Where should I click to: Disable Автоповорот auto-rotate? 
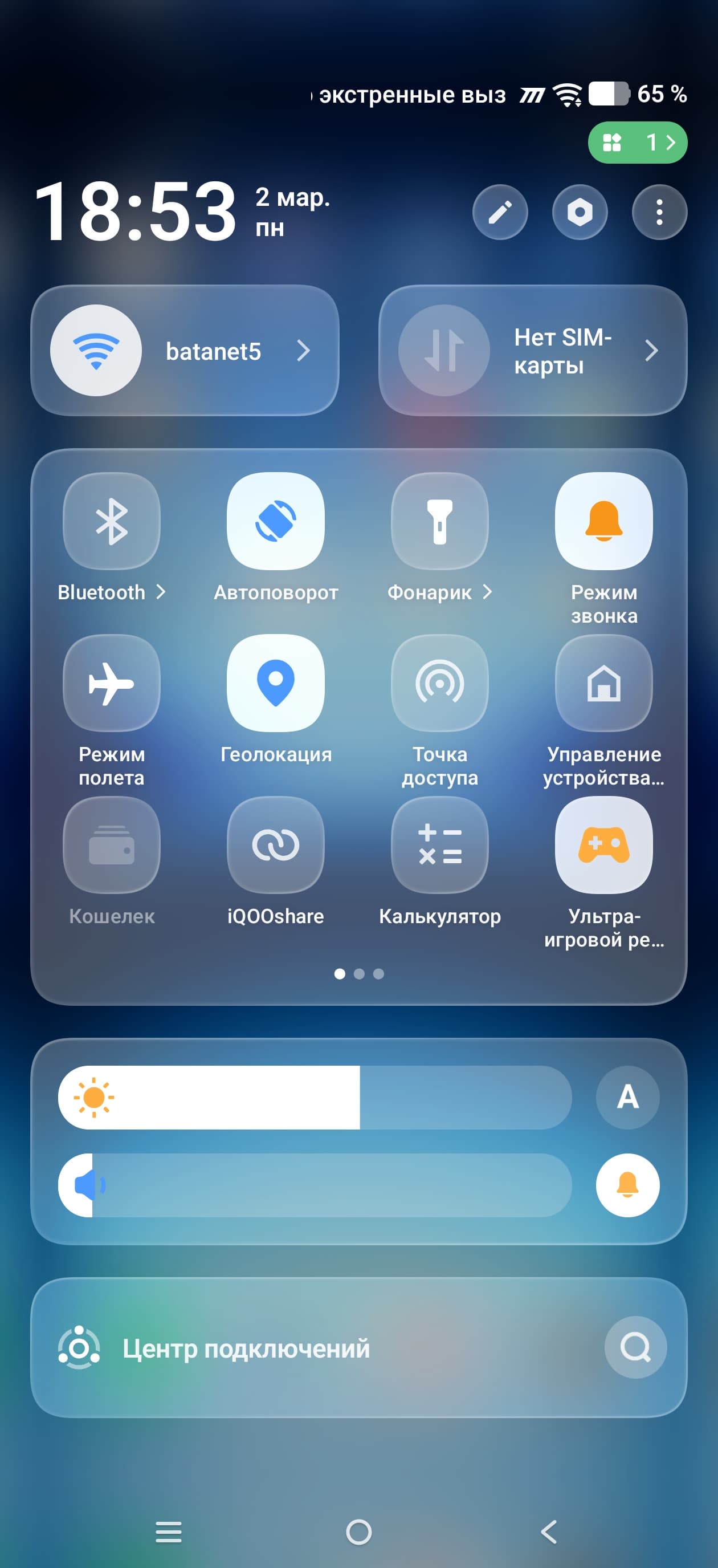point(276,521)
